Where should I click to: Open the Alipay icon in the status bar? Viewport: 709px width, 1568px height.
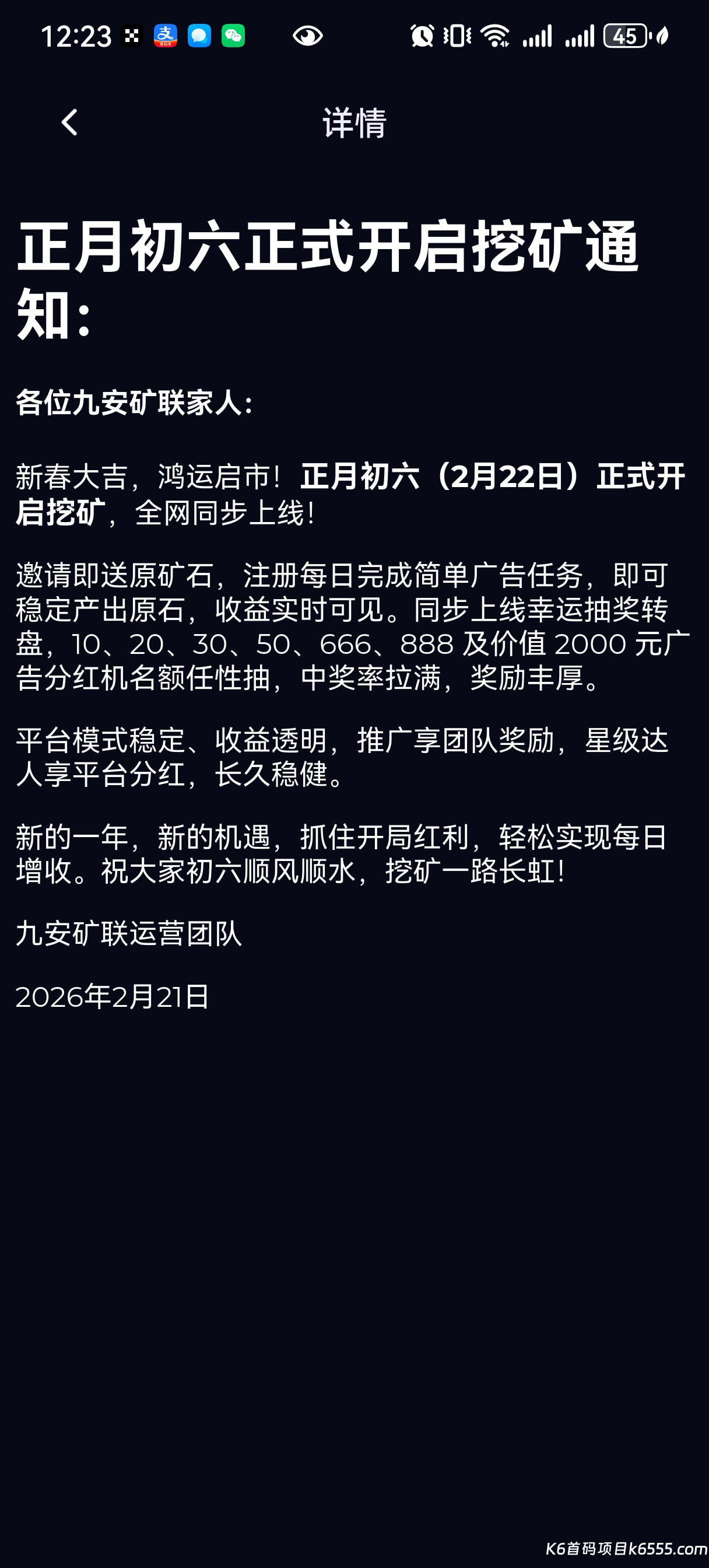click(x=166, y=36)
